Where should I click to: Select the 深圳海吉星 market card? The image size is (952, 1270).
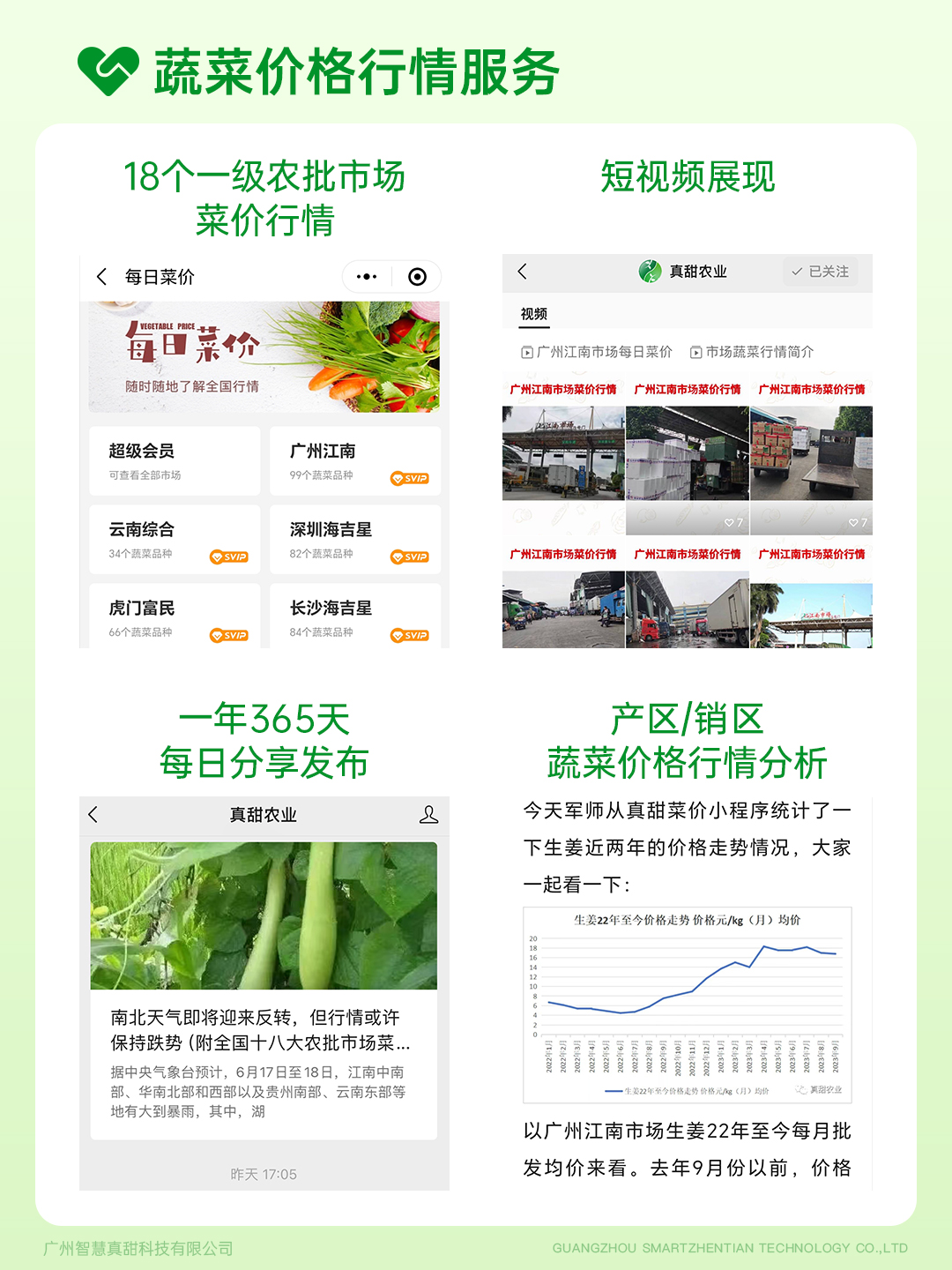(x=354, y=539)
